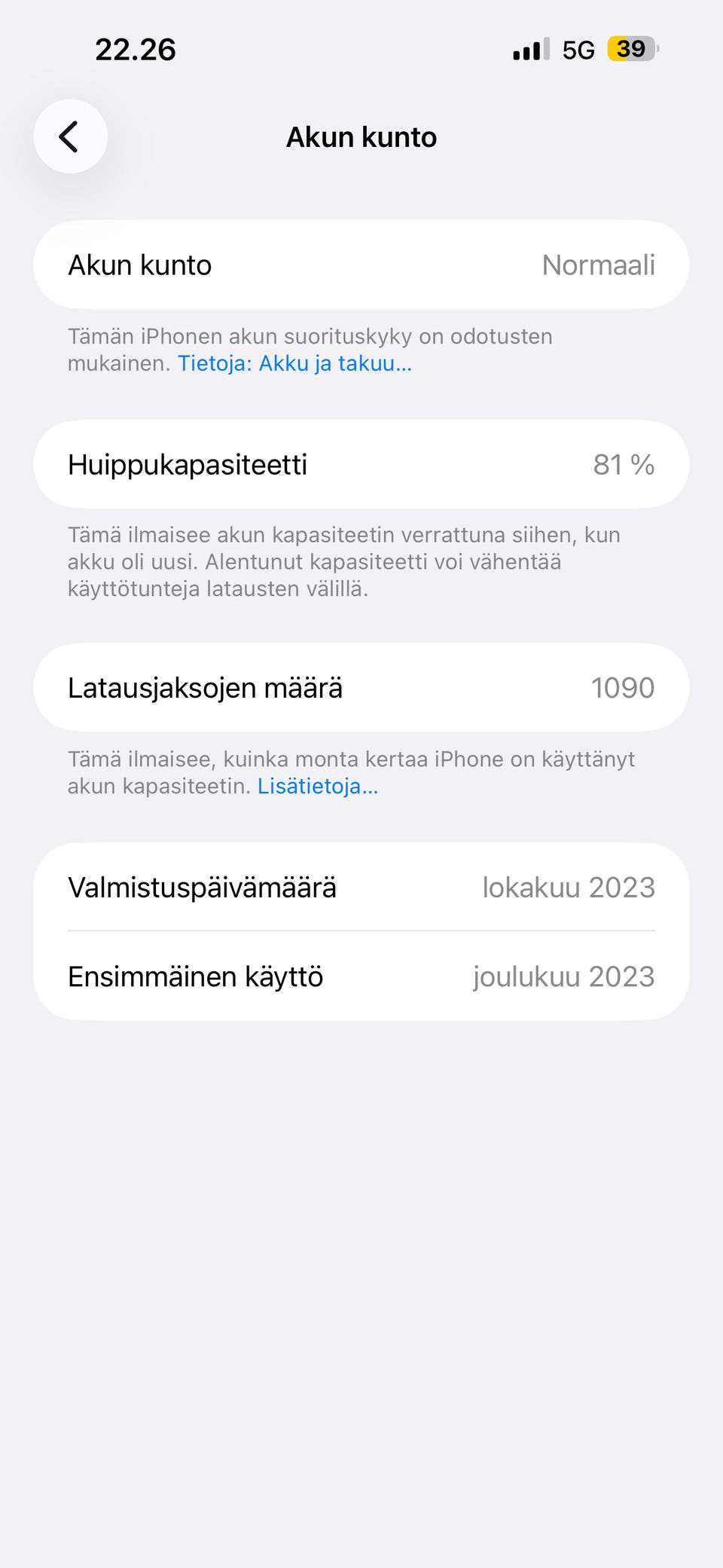Tap the Valmistuspäivämäärä row

pos(361,887)
